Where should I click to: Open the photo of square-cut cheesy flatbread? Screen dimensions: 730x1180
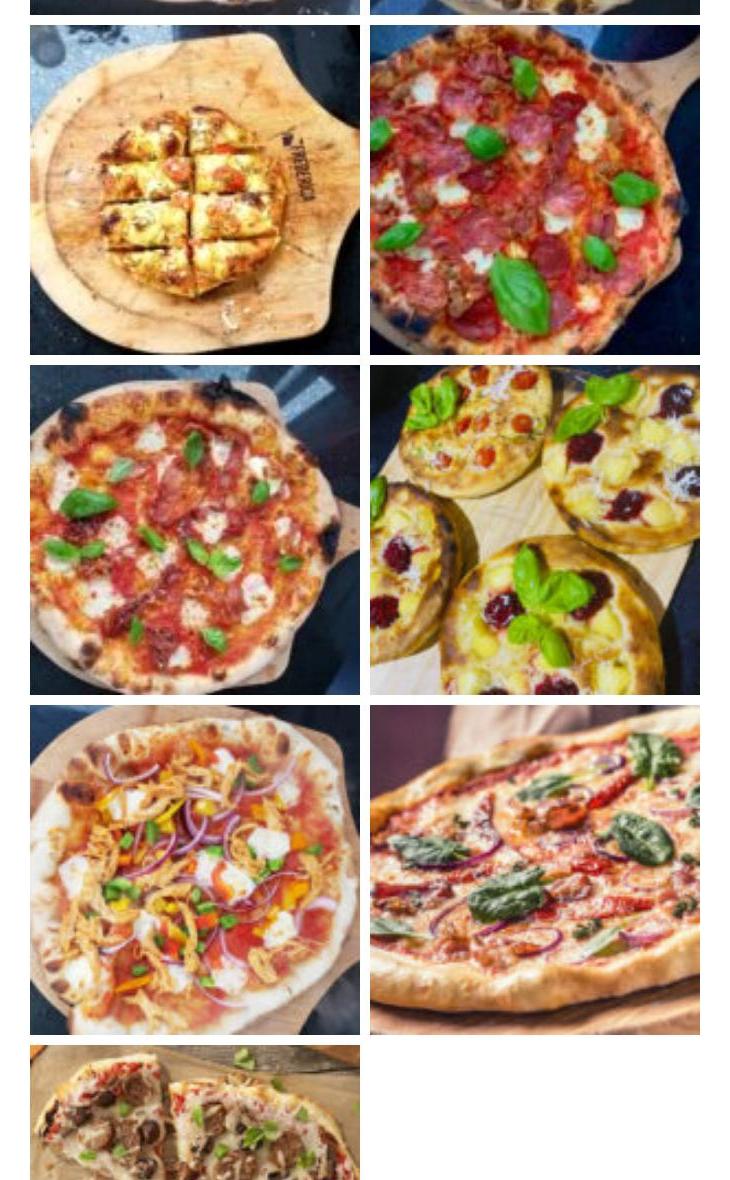(x=195, y=190)
